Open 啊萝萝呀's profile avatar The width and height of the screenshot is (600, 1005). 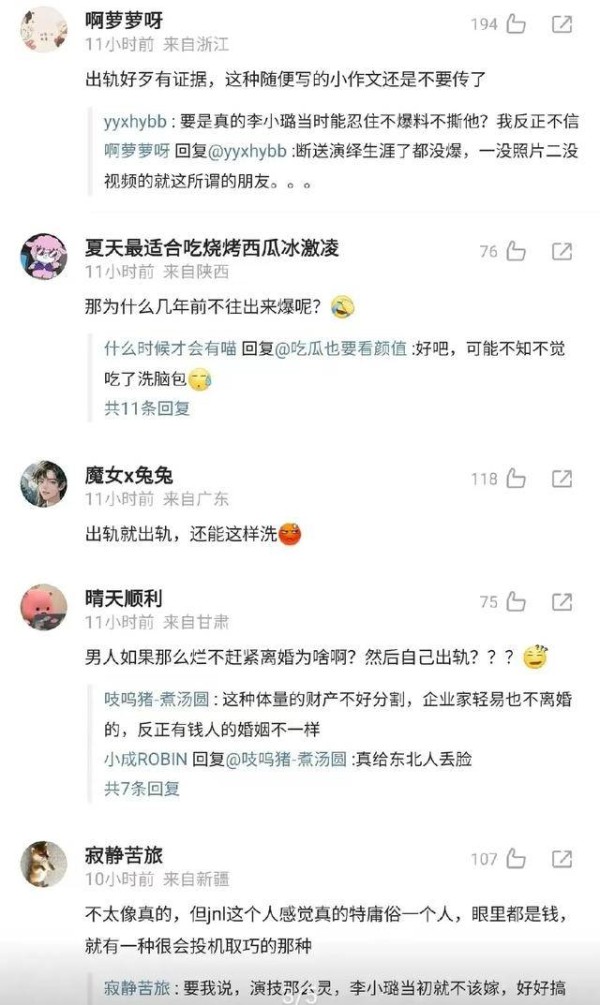[44, 28]
